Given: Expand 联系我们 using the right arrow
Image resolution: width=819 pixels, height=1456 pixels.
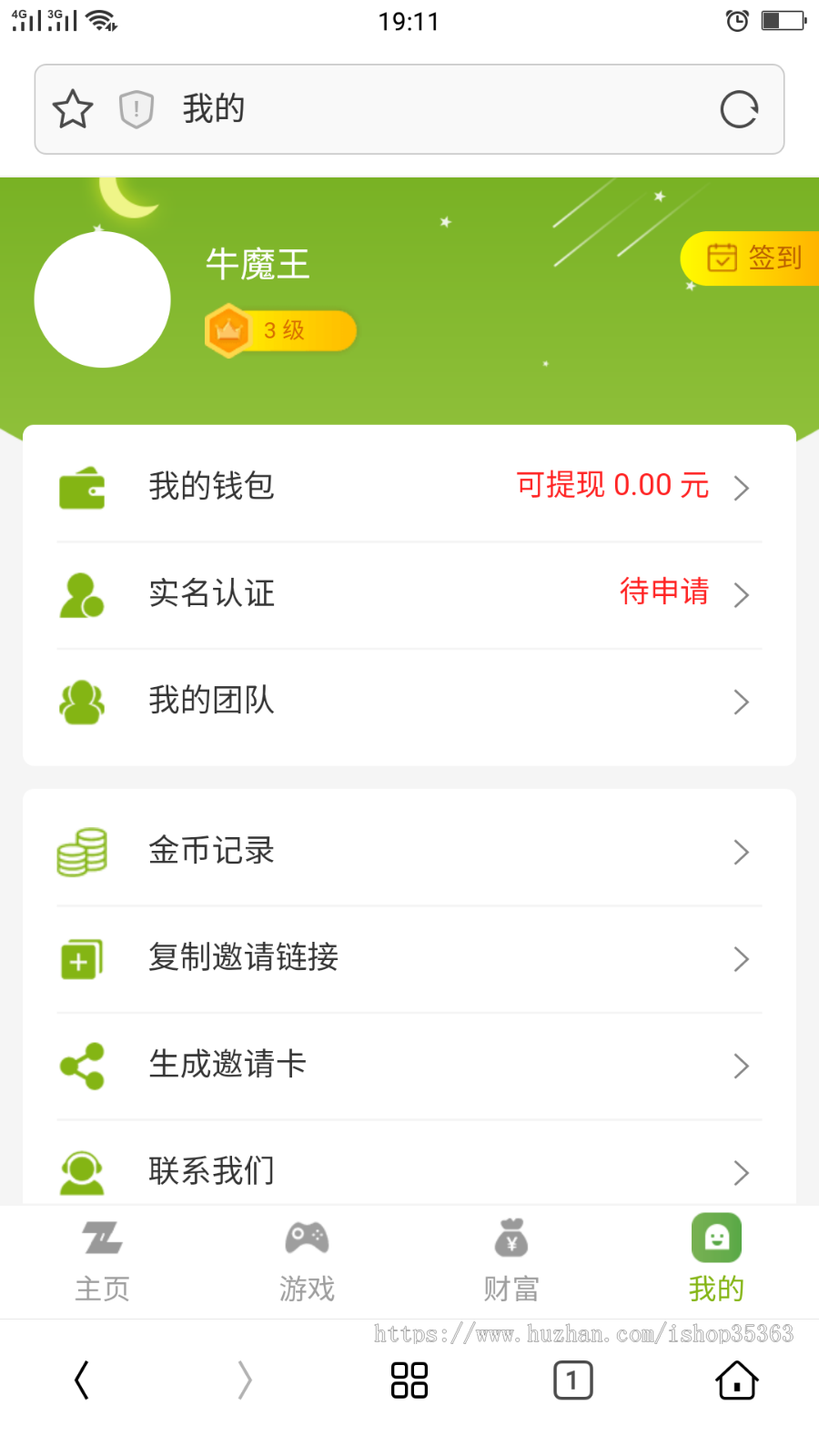Looking at the screenshot, I should 743,1172.
